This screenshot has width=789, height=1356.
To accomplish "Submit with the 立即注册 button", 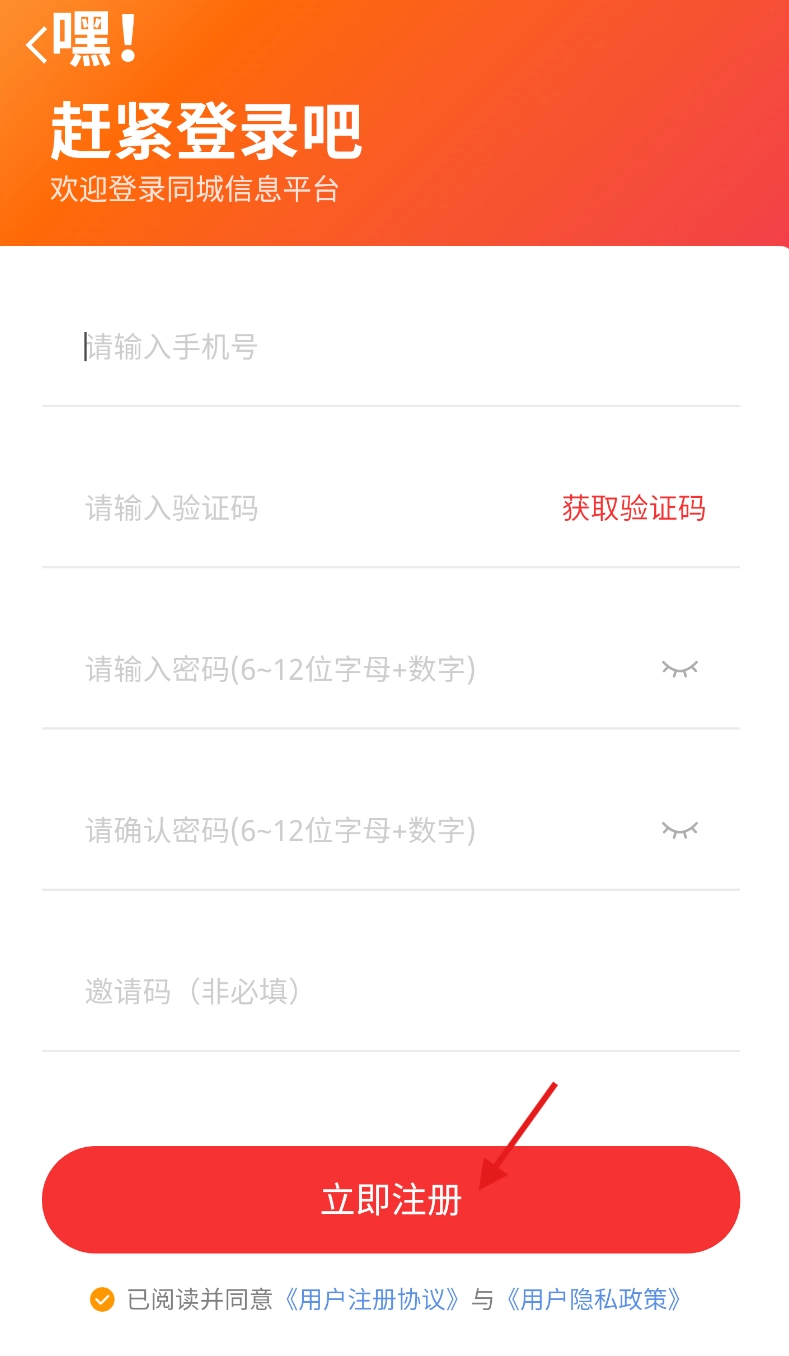I will 390,1199.
